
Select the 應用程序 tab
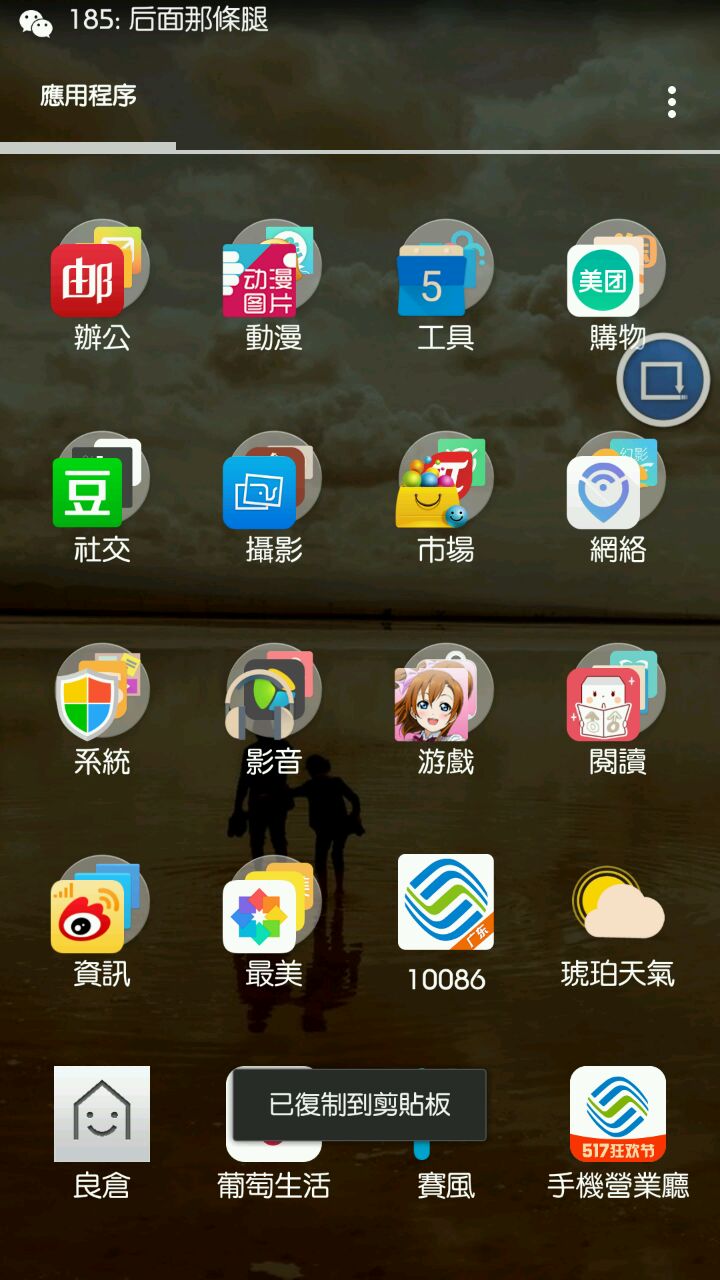pos(88,96)
